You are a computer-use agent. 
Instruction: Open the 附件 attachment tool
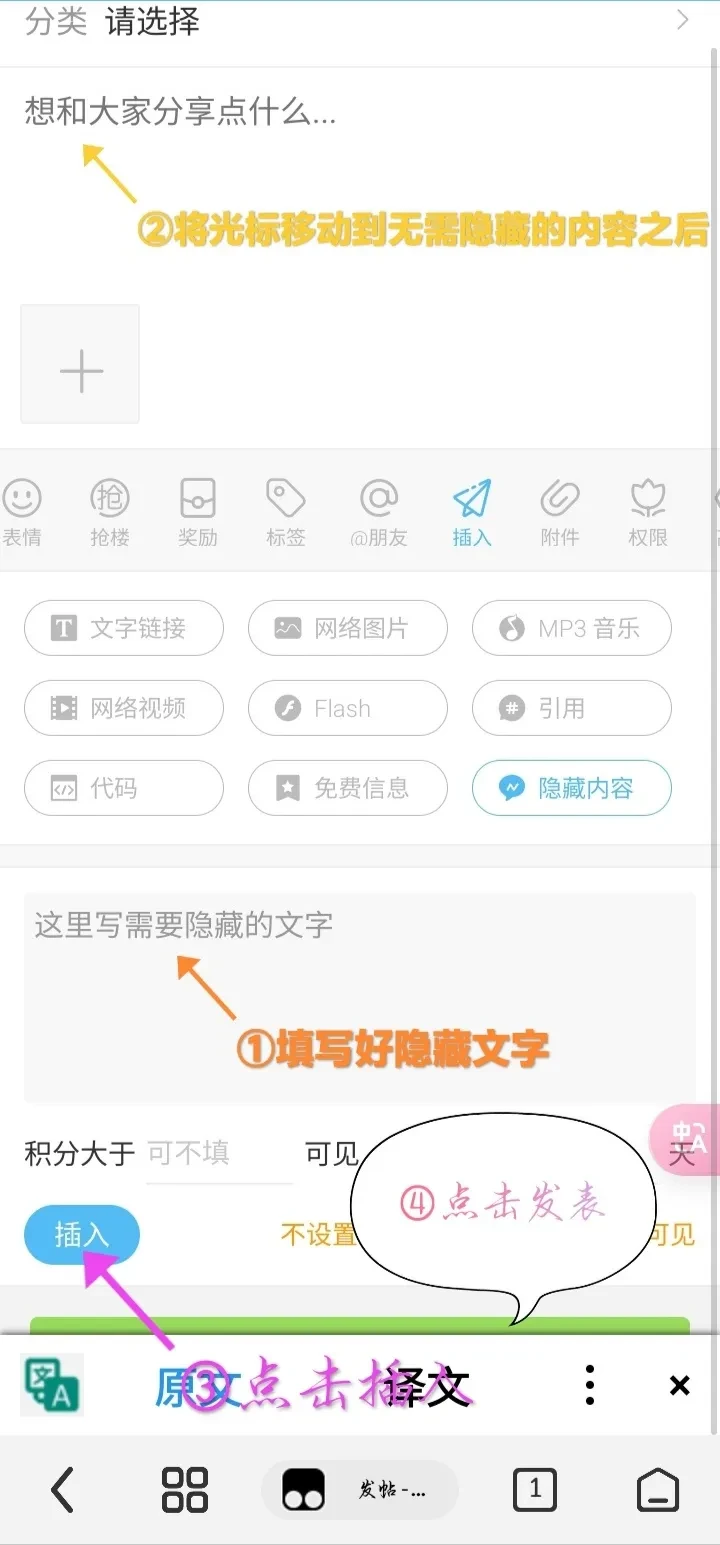560,511
